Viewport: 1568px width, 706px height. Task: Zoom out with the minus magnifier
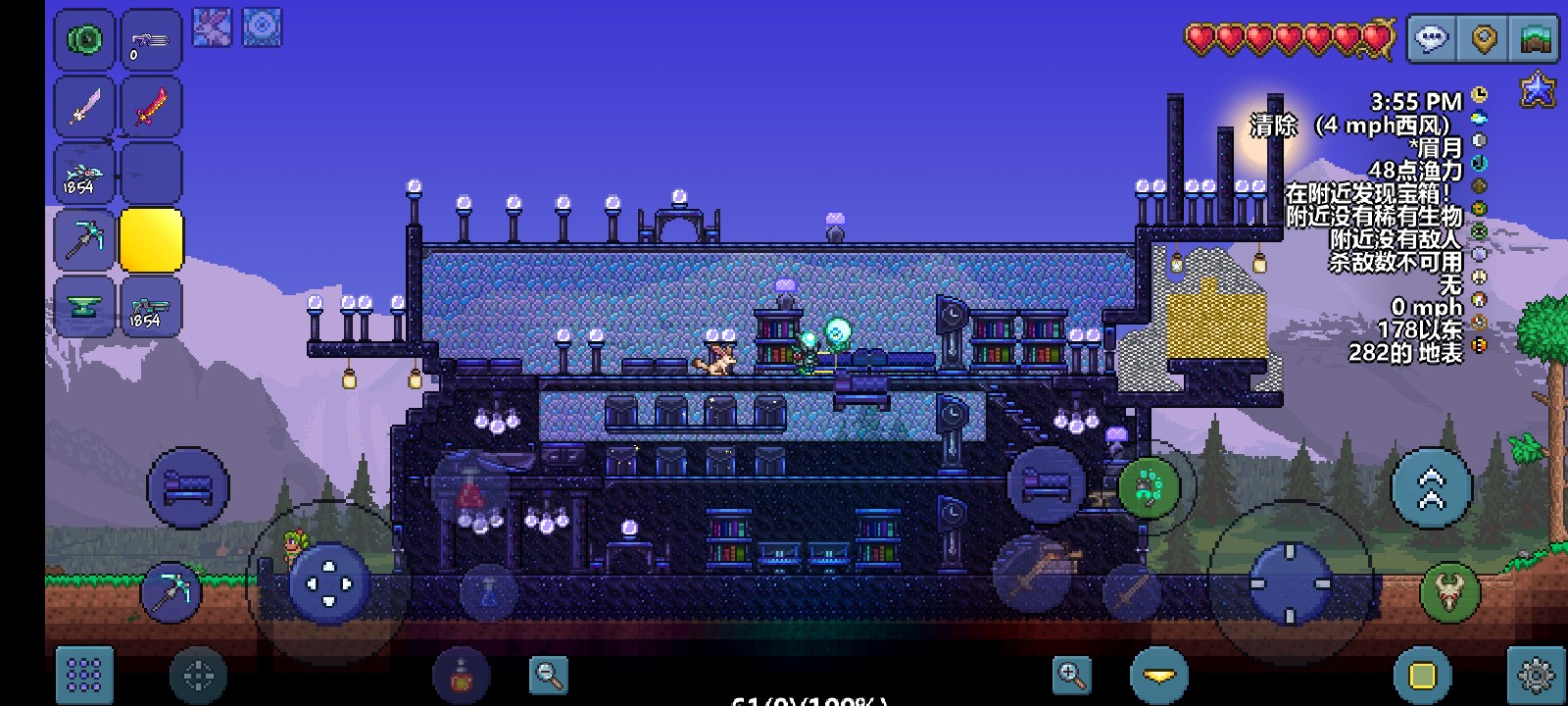pos(548,675)
